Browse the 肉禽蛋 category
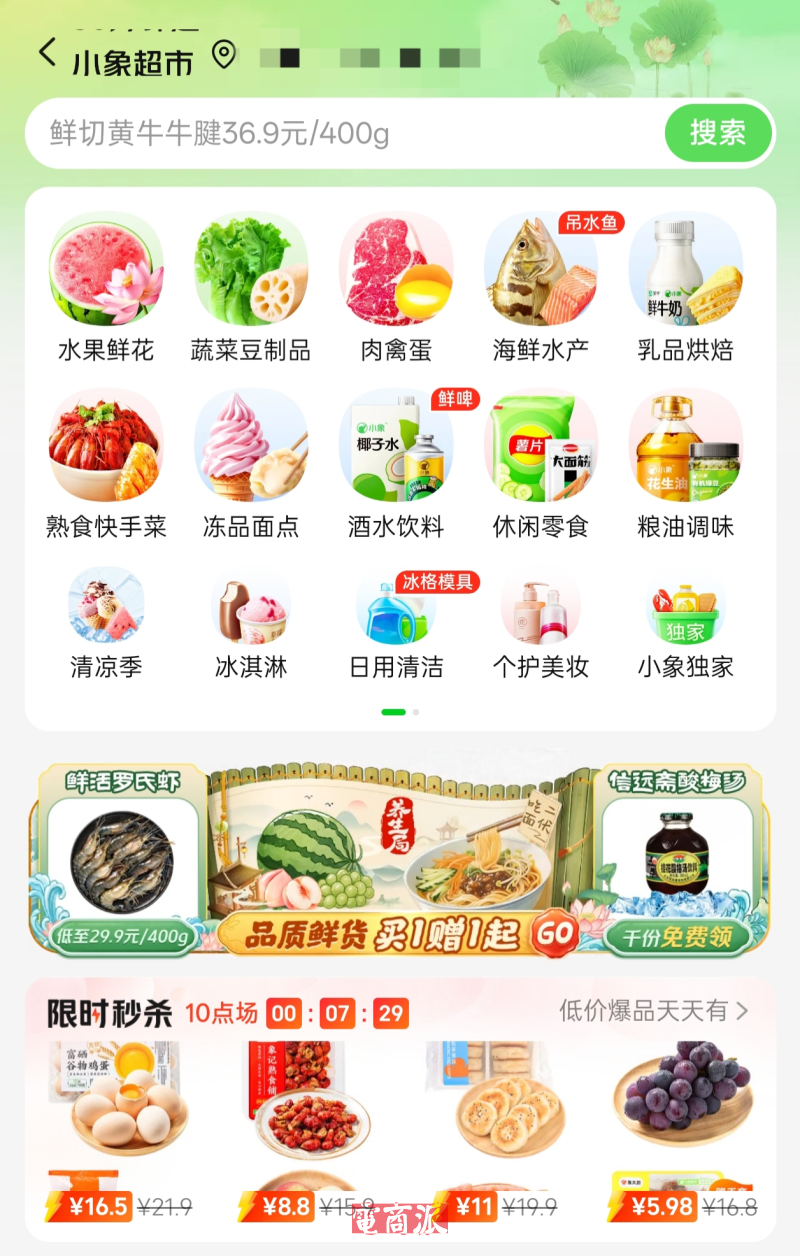 [395, 287]
